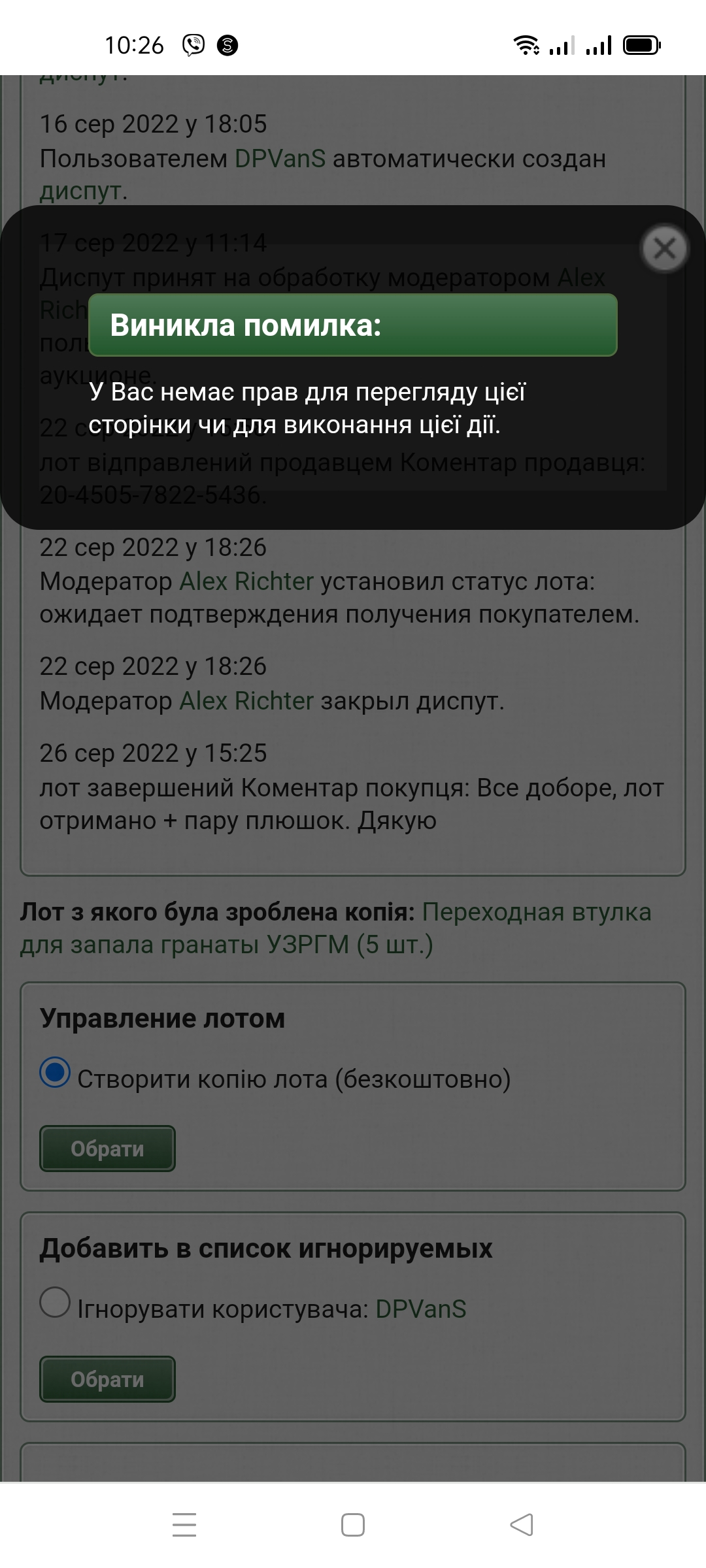Image resolution: width=706 pixels, height=1568 pixels.
Task: Open the диспут link in the 16 сер 2022 entry
Action: tap(81, 192)
